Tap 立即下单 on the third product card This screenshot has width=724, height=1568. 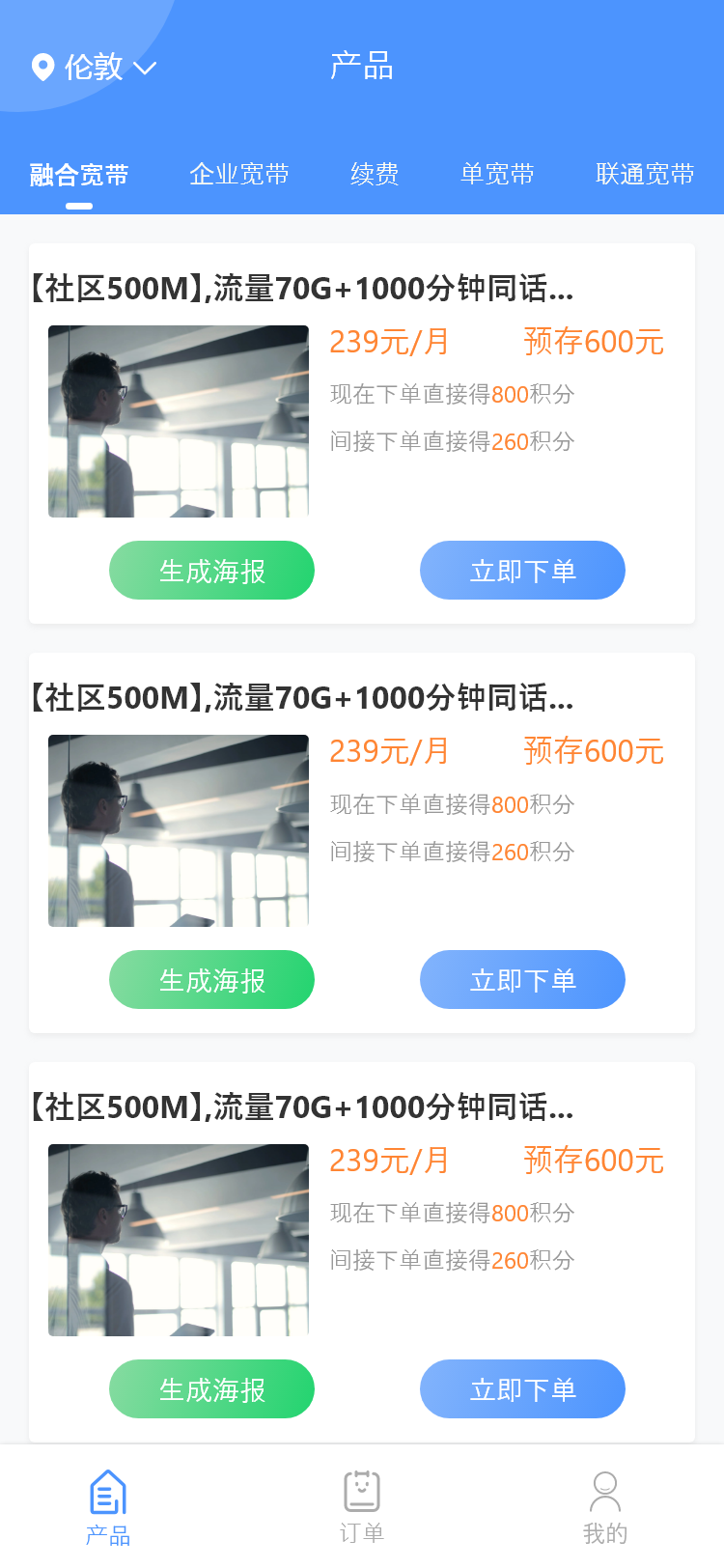pos(522,1389)
